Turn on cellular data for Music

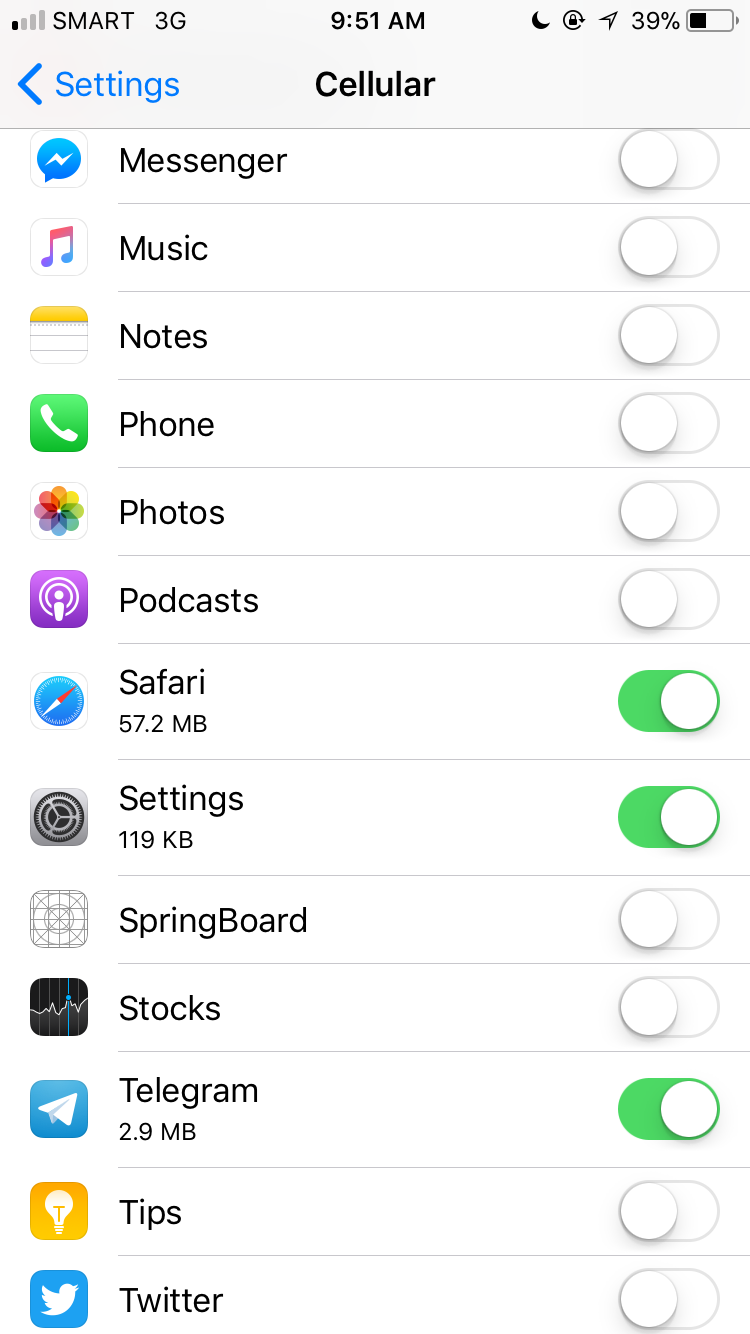click(669, 248)
